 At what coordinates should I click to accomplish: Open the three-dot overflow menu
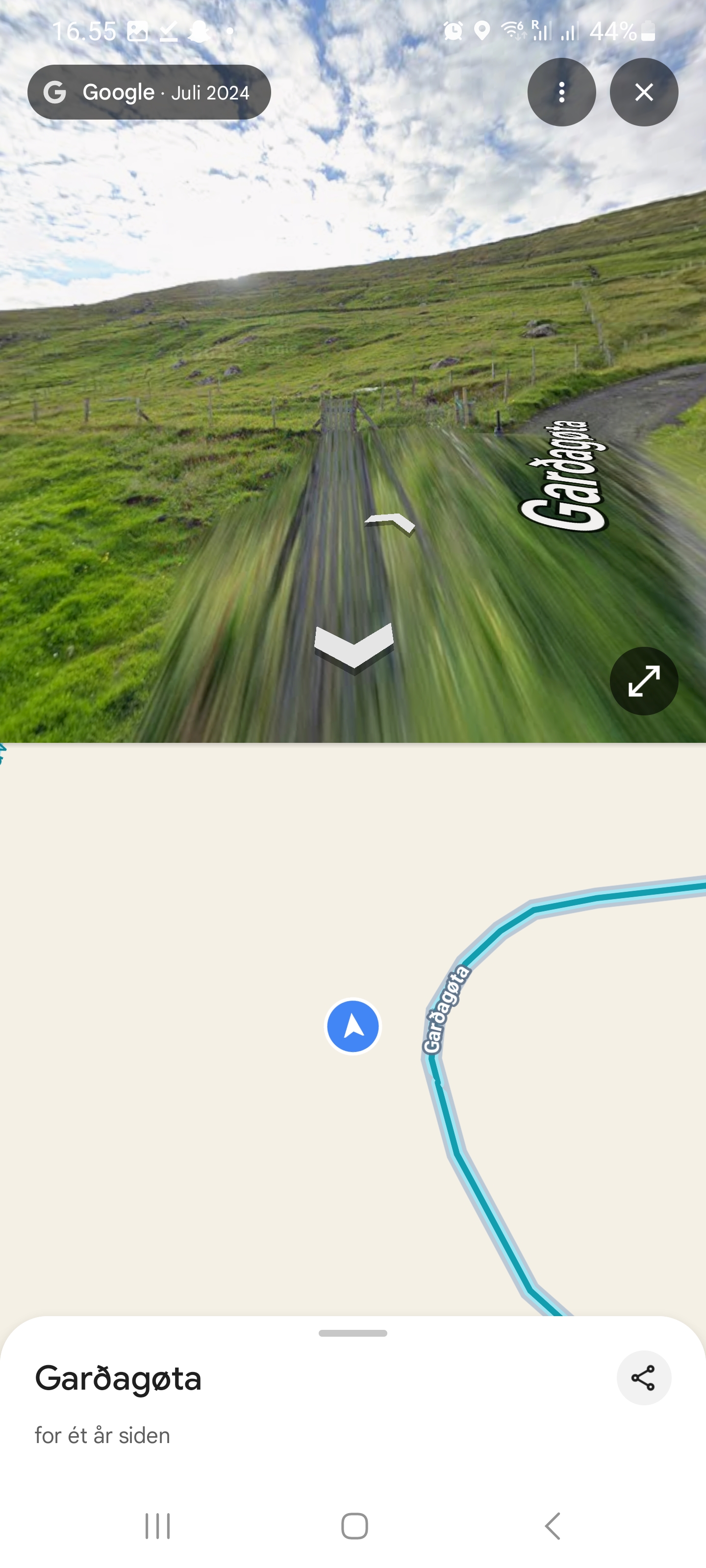(x=561, y=92)
